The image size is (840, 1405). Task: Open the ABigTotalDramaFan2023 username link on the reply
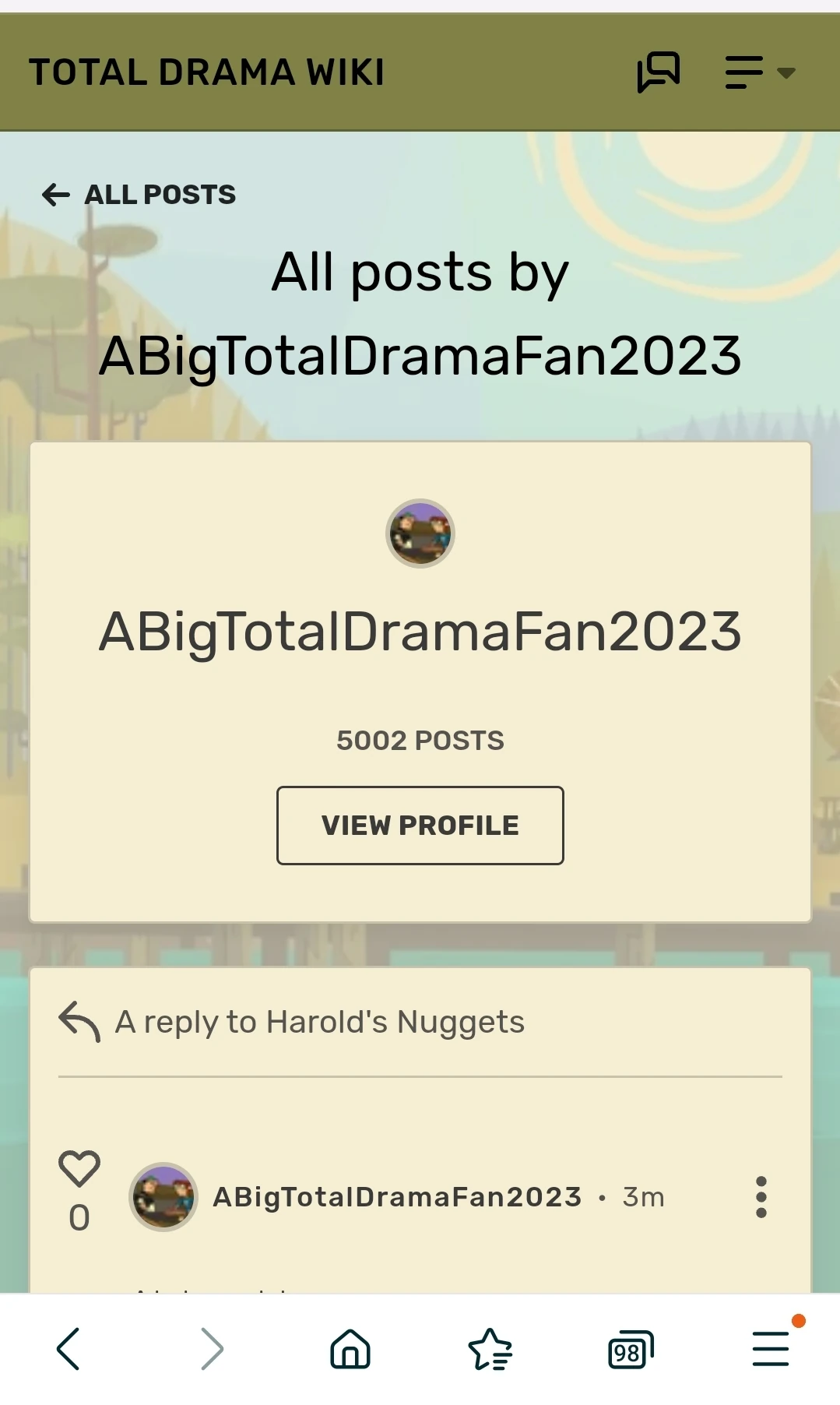(395, 1195)
